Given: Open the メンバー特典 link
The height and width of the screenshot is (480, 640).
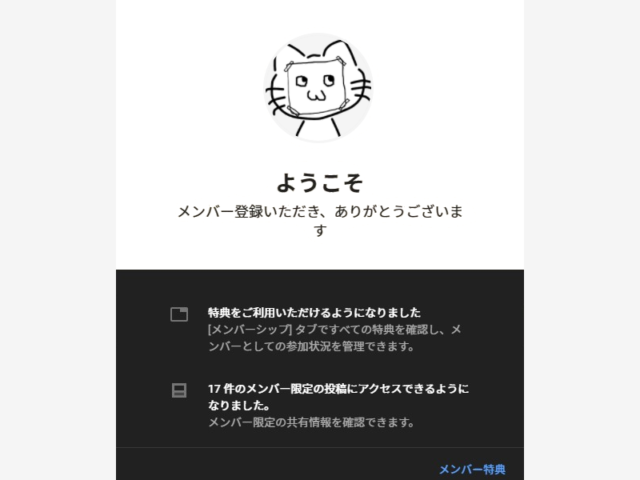Looking at the screenshot, I should pyautogui.click(x=472, y=469).
